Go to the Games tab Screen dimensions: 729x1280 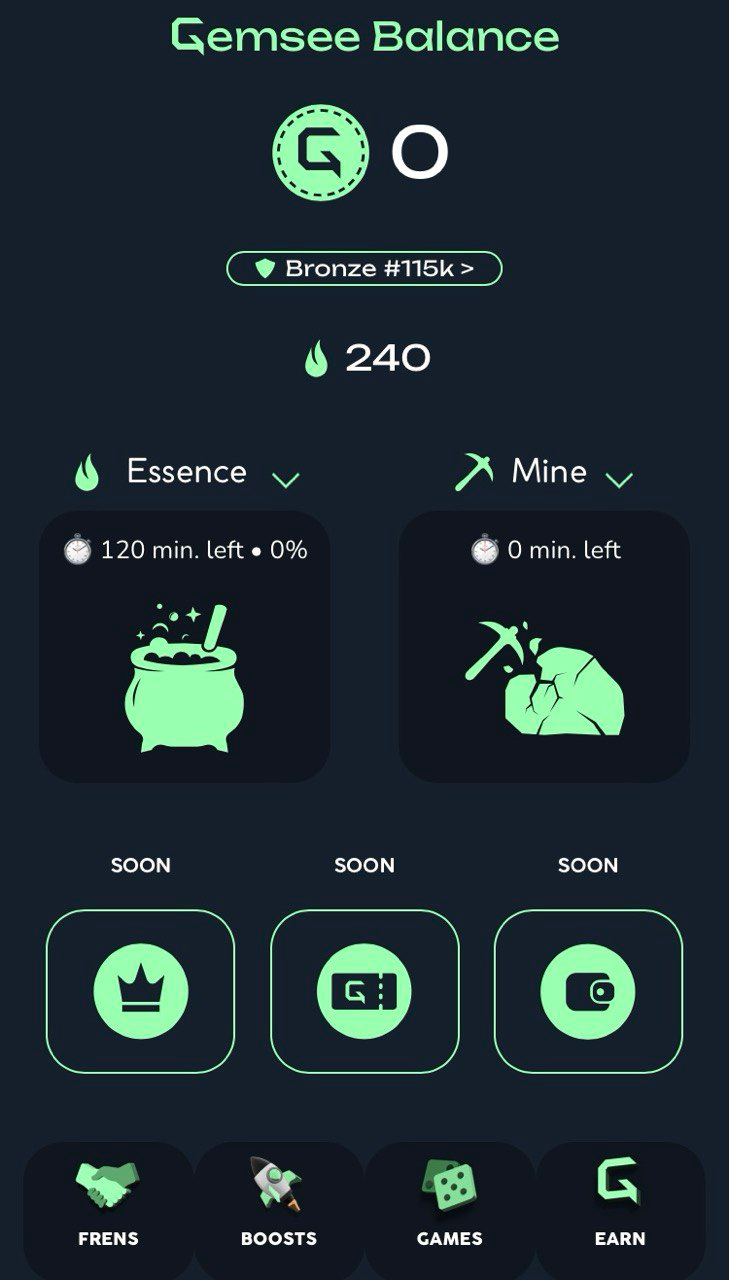pyautogui.click(x=450, y=1208)
